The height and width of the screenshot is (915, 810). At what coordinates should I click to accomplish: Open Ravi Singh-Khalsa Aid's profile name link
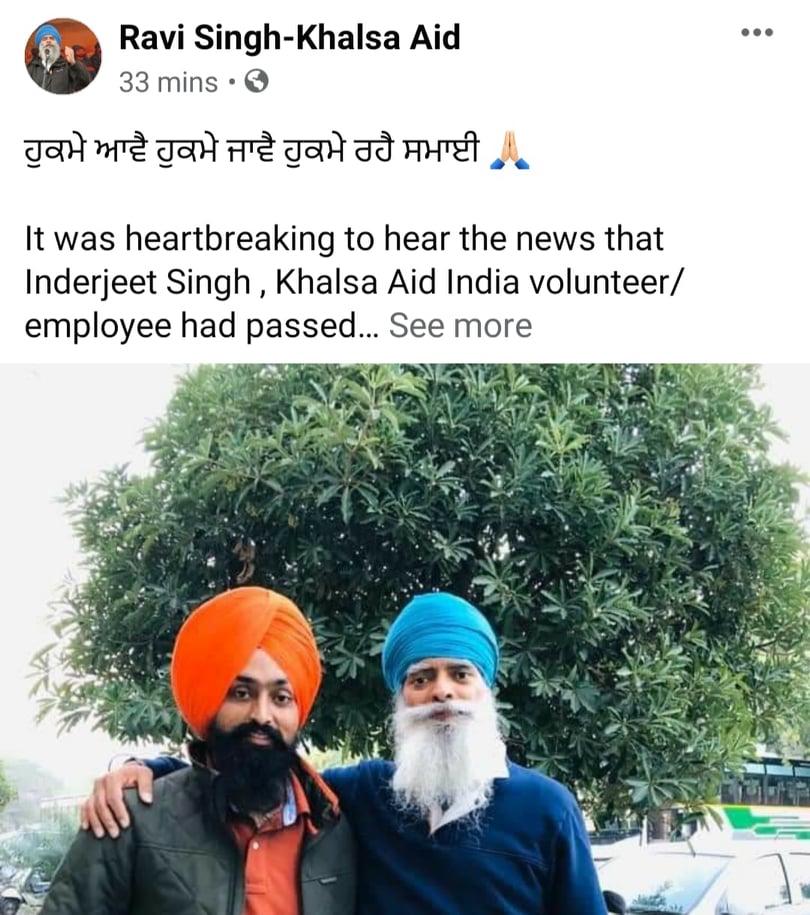[x=290, y=38]
